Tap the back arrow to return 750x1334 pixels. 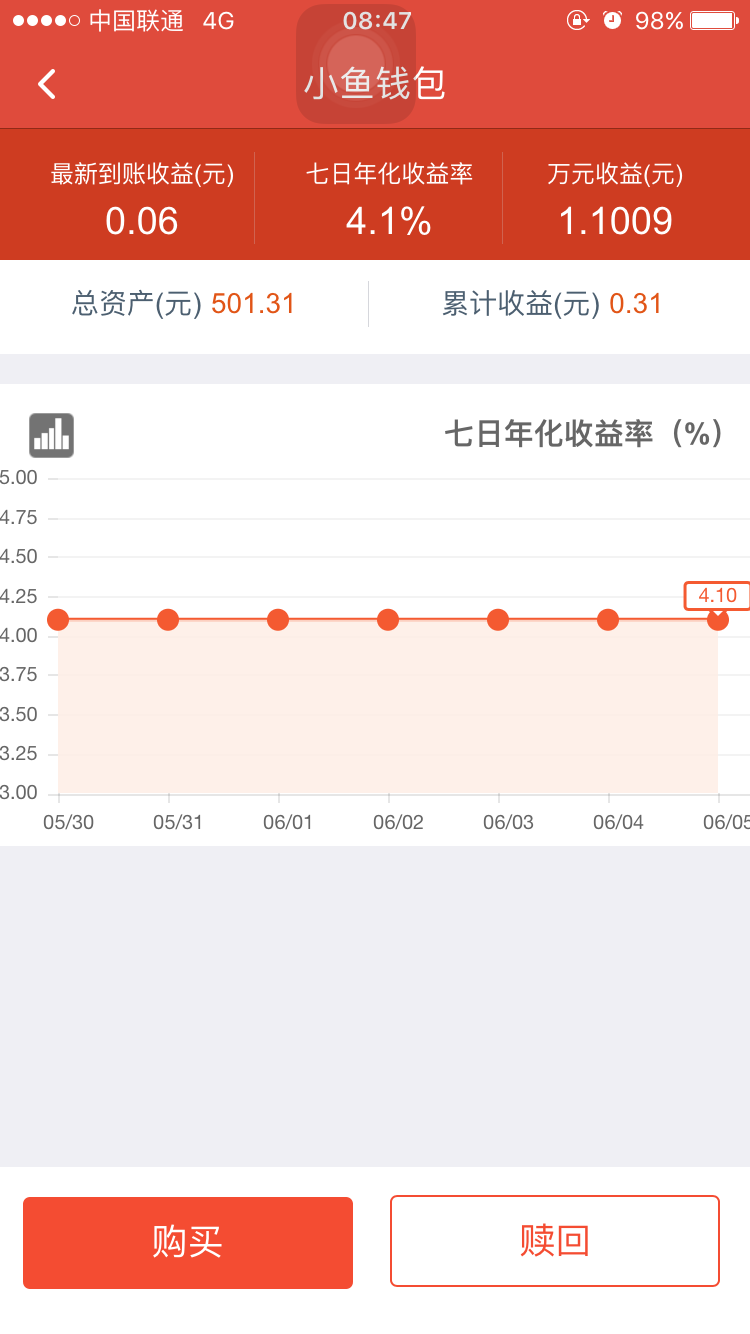(x=45, y=84)
